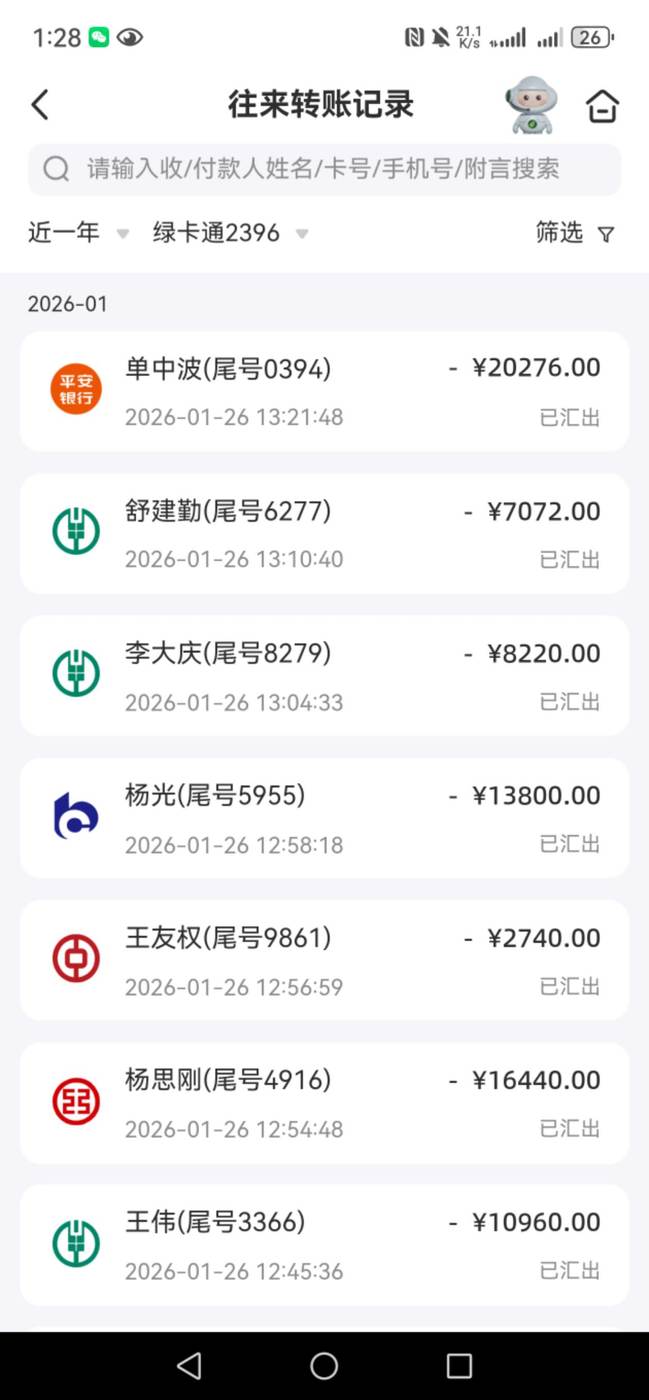
Task: Go to the home page icon
Action: pyautogui.click(x=602, y=106)
